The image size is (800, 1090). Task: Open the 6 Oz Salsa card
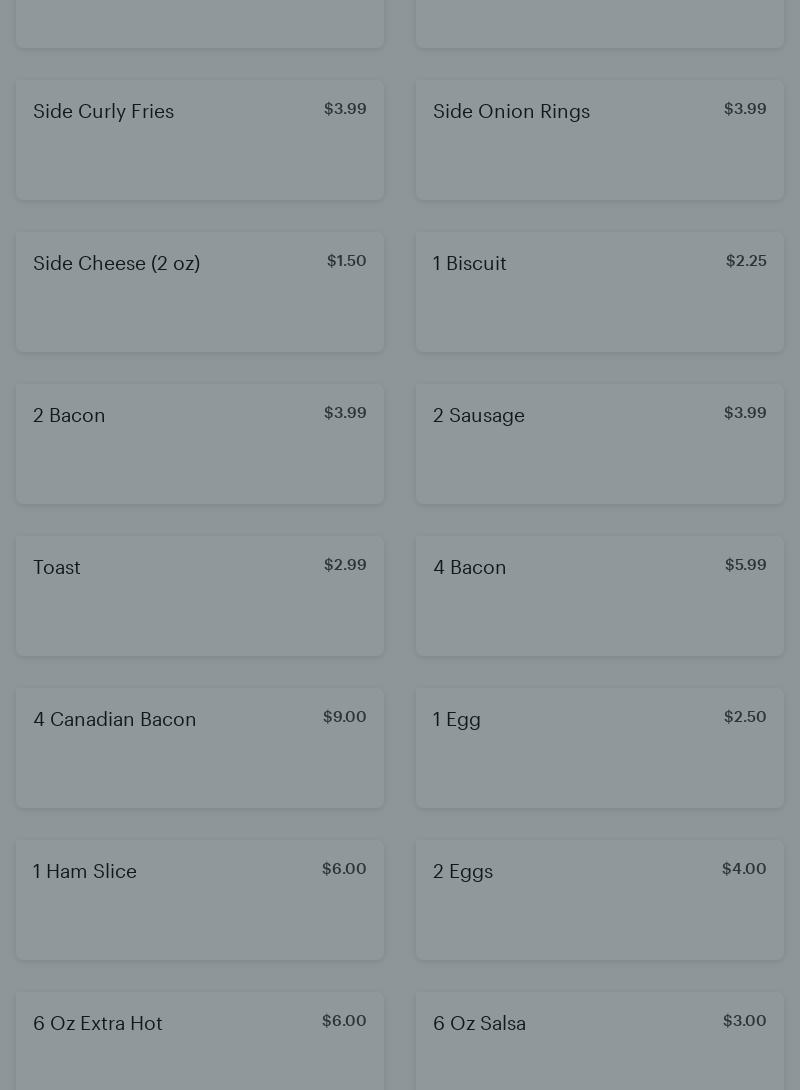[600, 1040]
